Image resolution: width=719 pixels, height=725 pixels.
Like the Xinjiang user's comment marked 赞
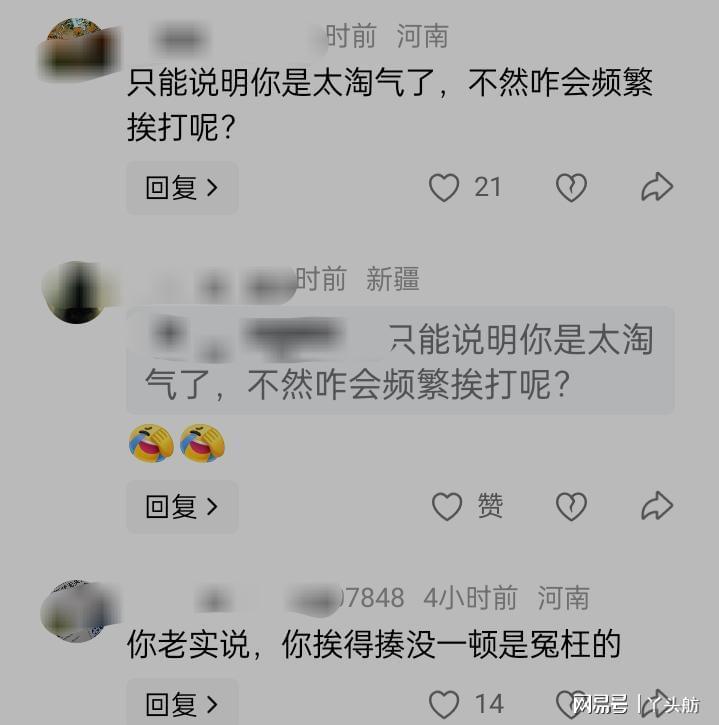coord(447,507)
